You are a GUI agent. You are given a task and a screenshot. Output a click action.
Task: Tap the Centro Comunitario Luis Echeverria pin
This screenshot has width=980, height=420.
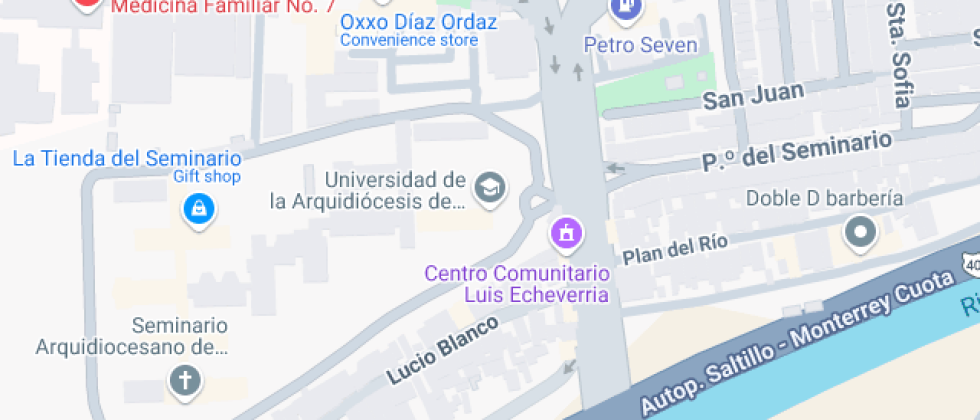point(567,234)
